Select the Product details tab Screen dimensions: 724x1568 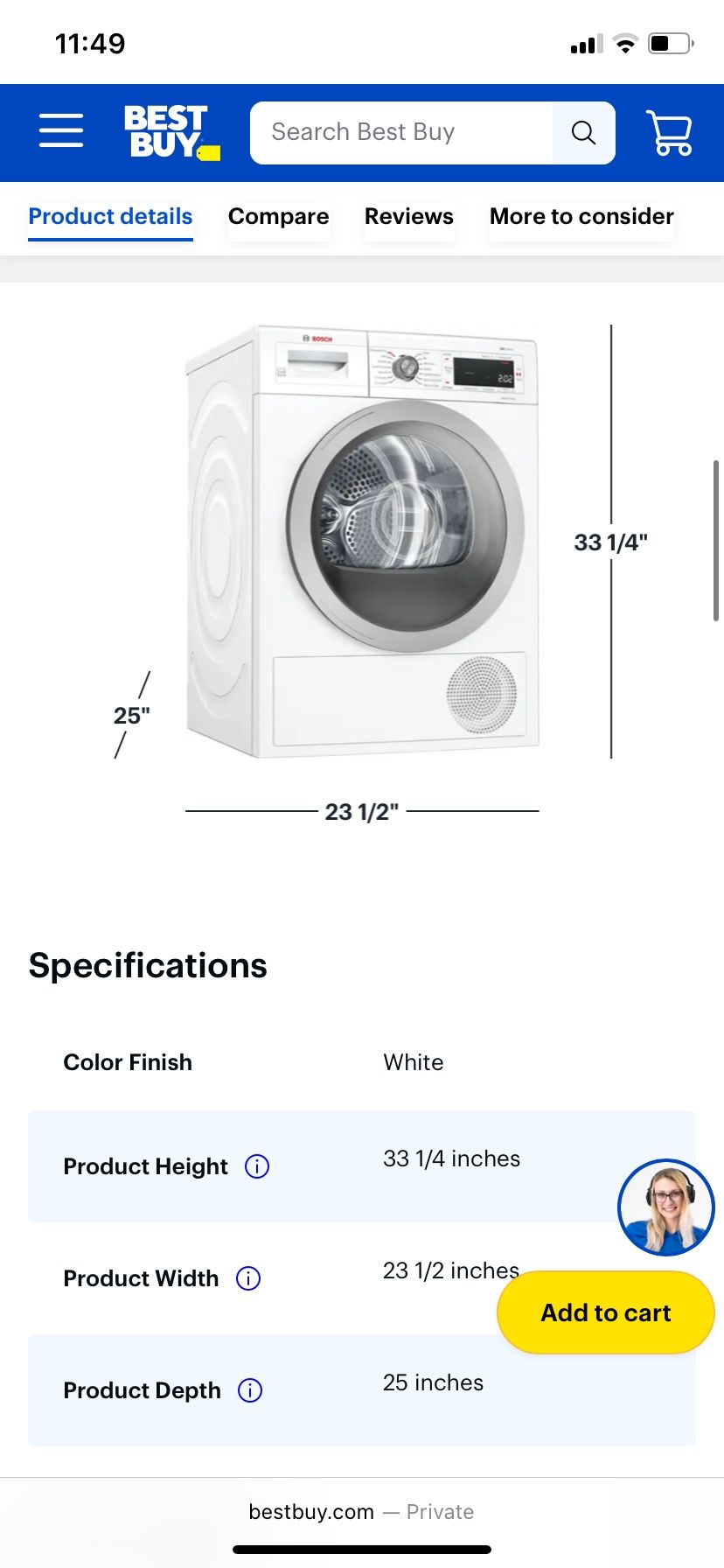pyautogui.click(x=110, y=216)
